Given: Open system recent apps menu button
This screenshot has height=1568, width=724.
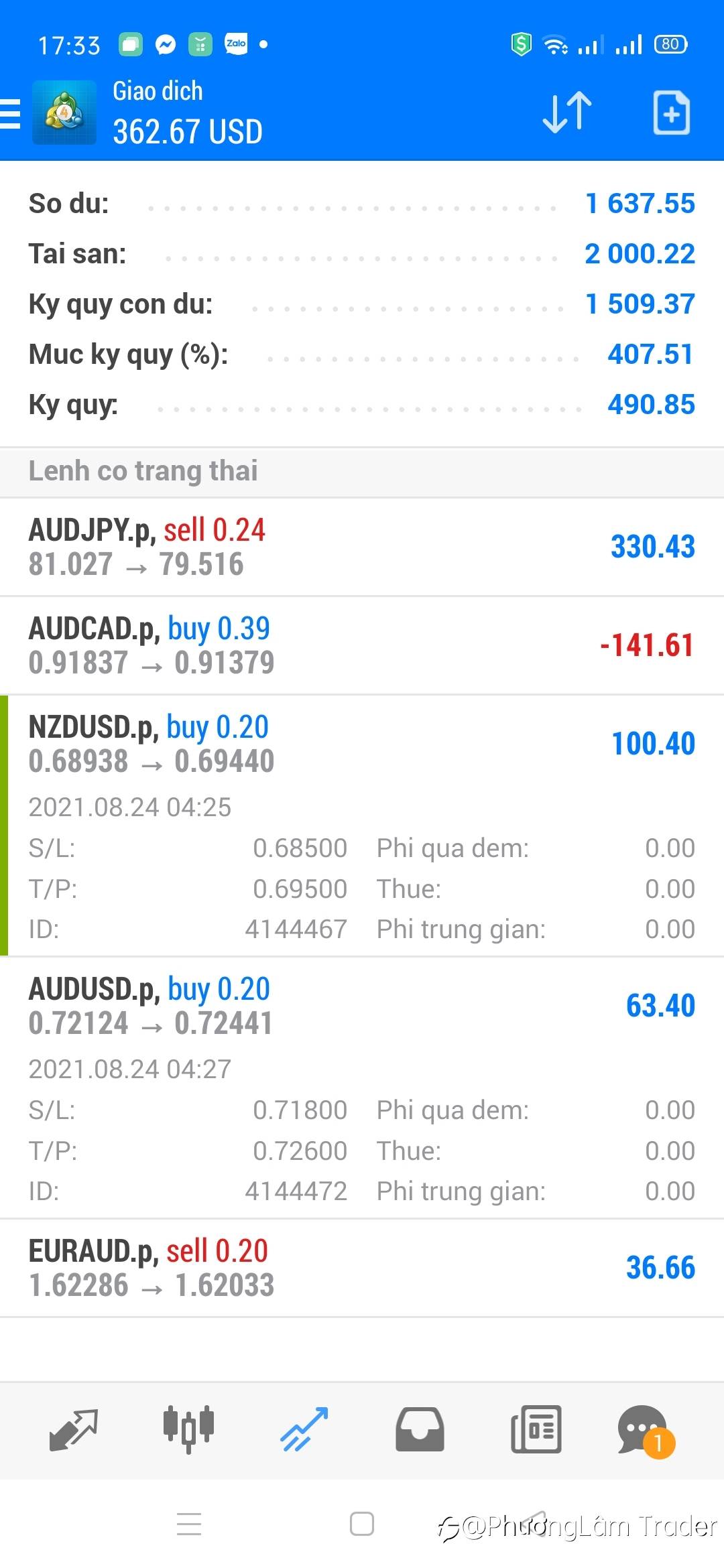Looking at the screenshot, I should pos(189,1524).
